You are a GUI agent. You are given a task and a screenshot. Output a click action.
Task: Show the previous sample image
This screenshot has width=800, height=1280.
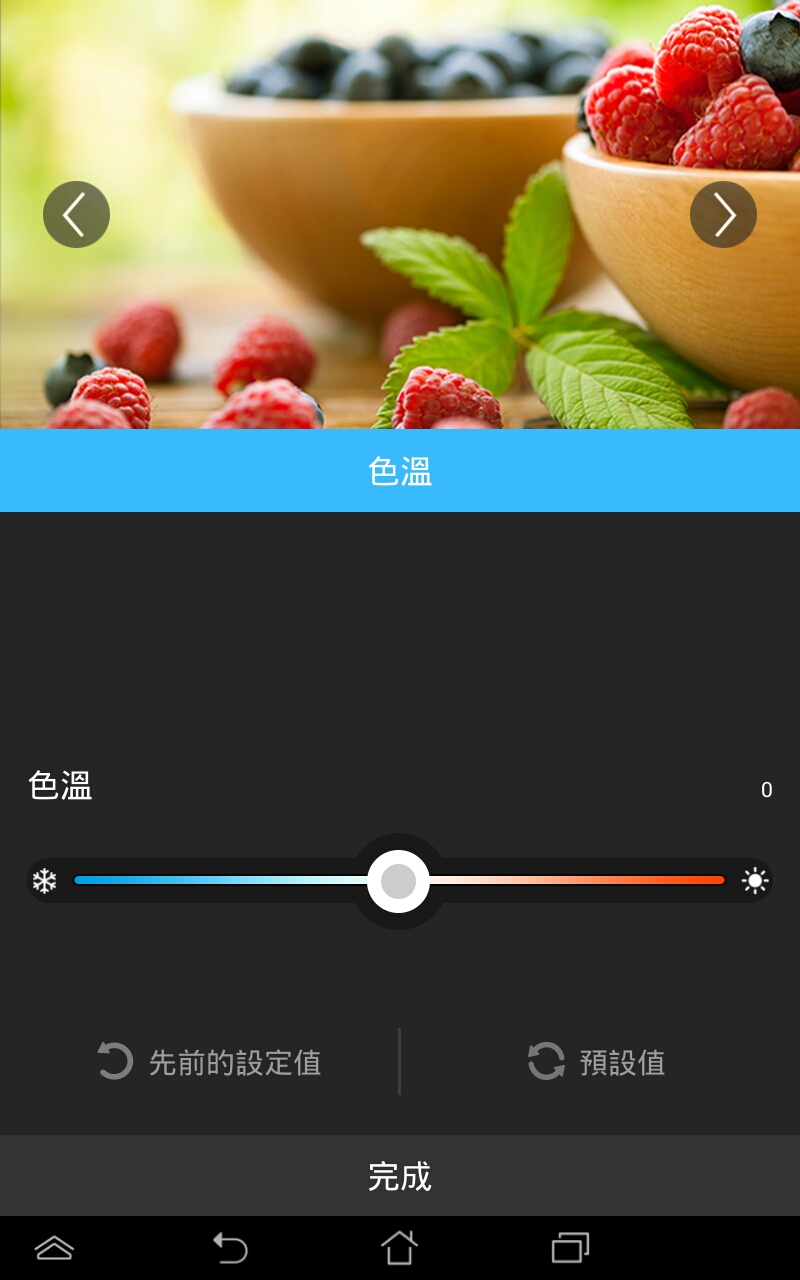pos(76,214)
